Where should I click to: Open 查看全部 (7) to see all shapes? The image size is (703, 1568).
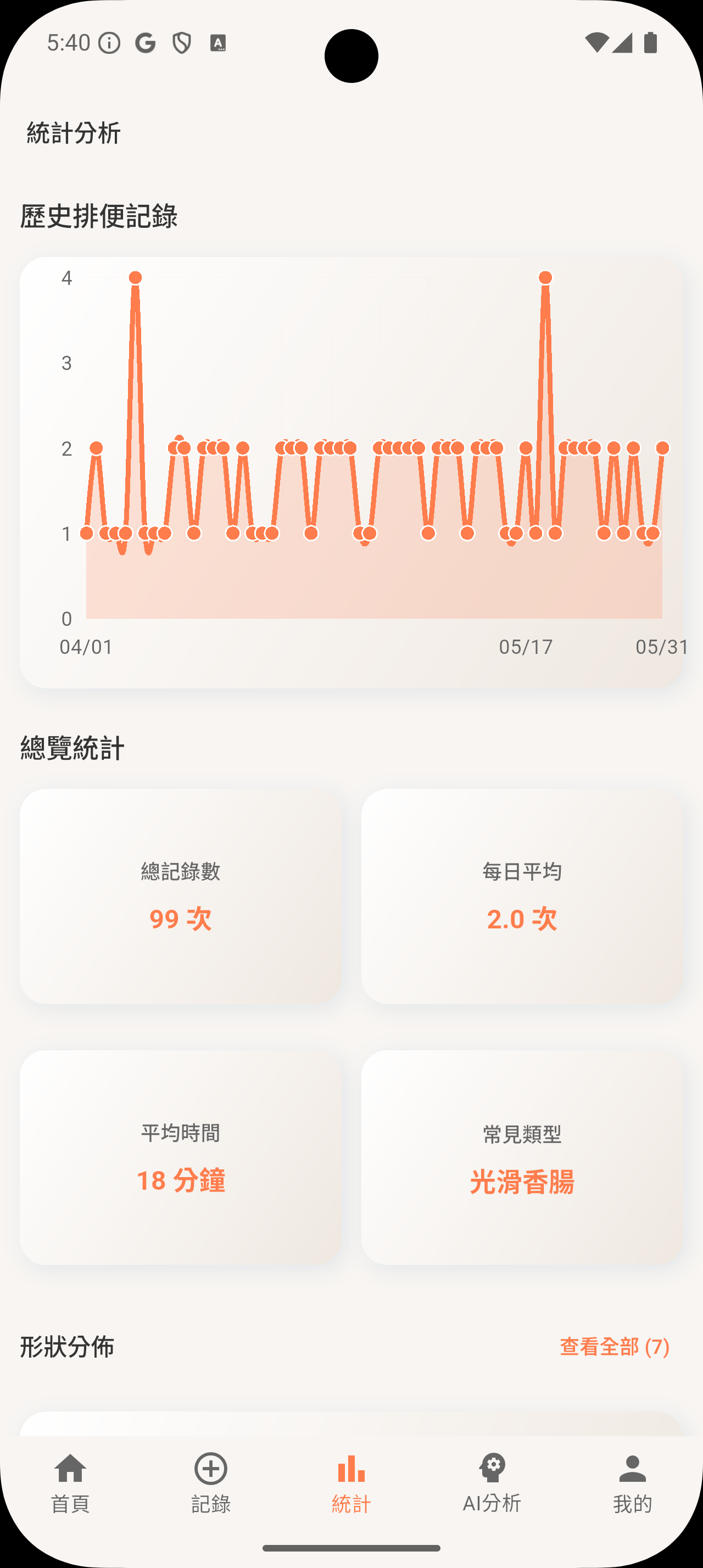pyautogui.click(x=613, y=1345)
